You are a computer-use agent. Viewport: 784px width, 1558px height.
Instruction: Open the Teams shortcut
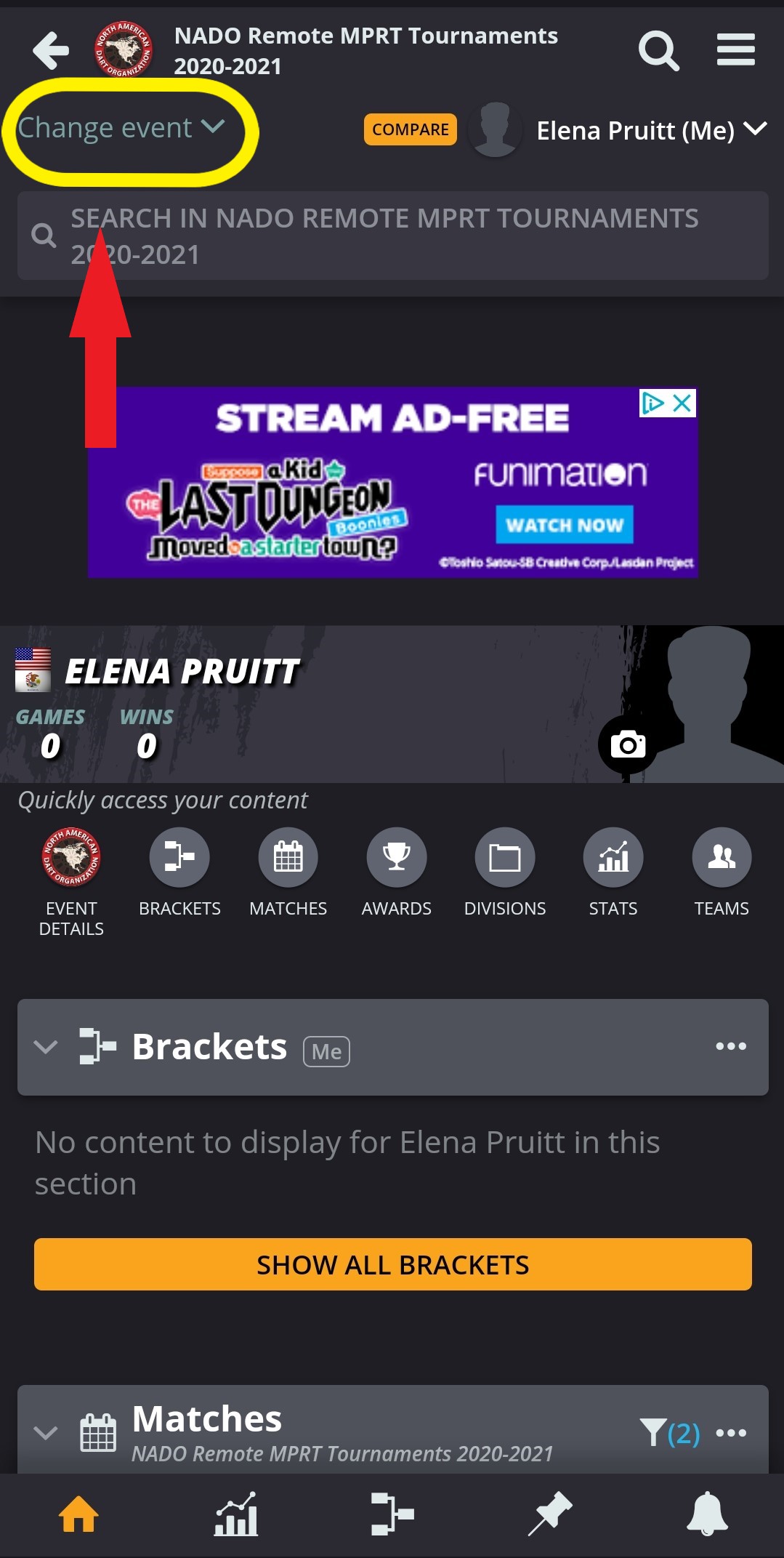point(722,859)
